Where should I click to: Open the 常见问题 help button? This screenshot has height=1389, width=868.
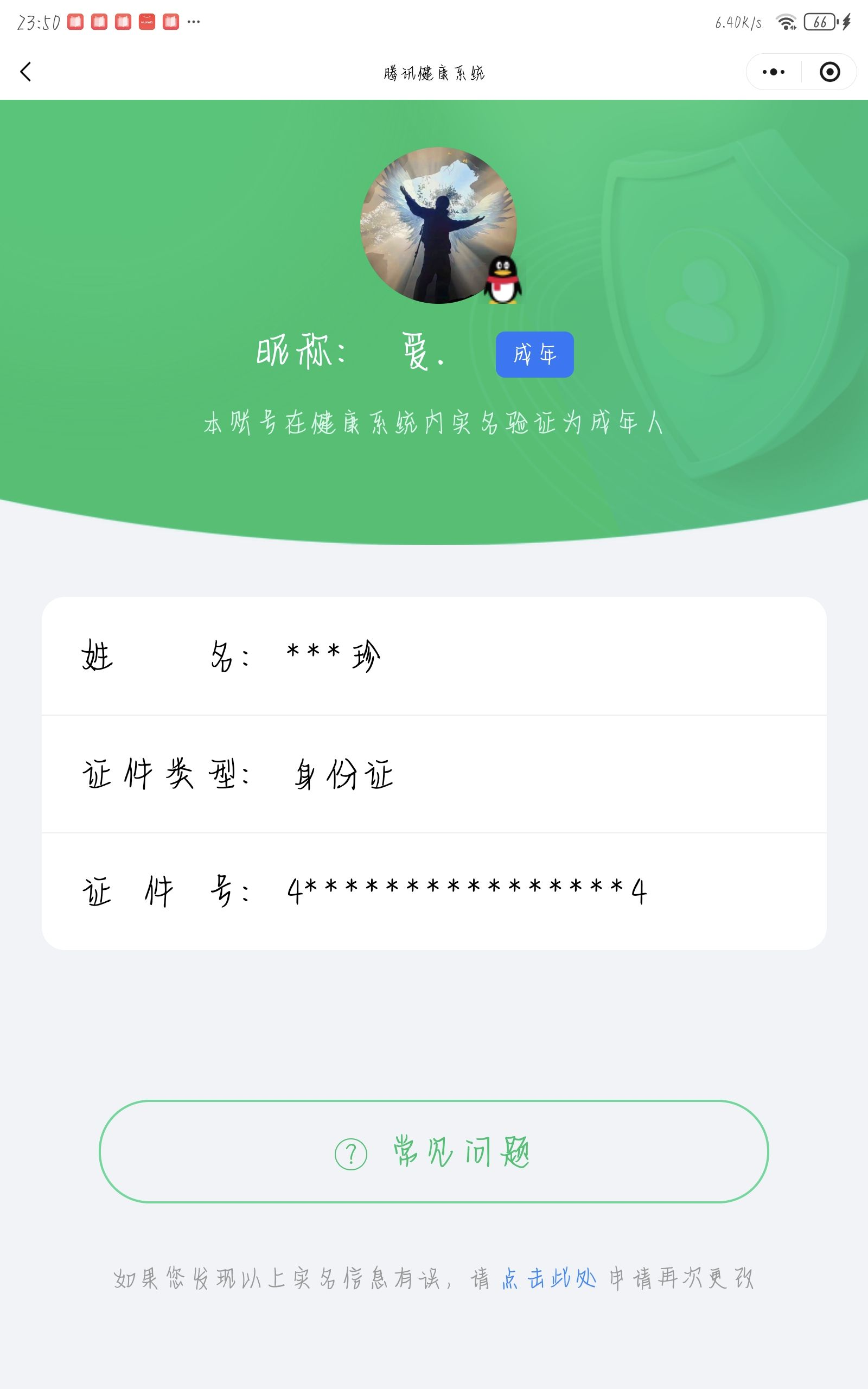(x=433, y=1151)
